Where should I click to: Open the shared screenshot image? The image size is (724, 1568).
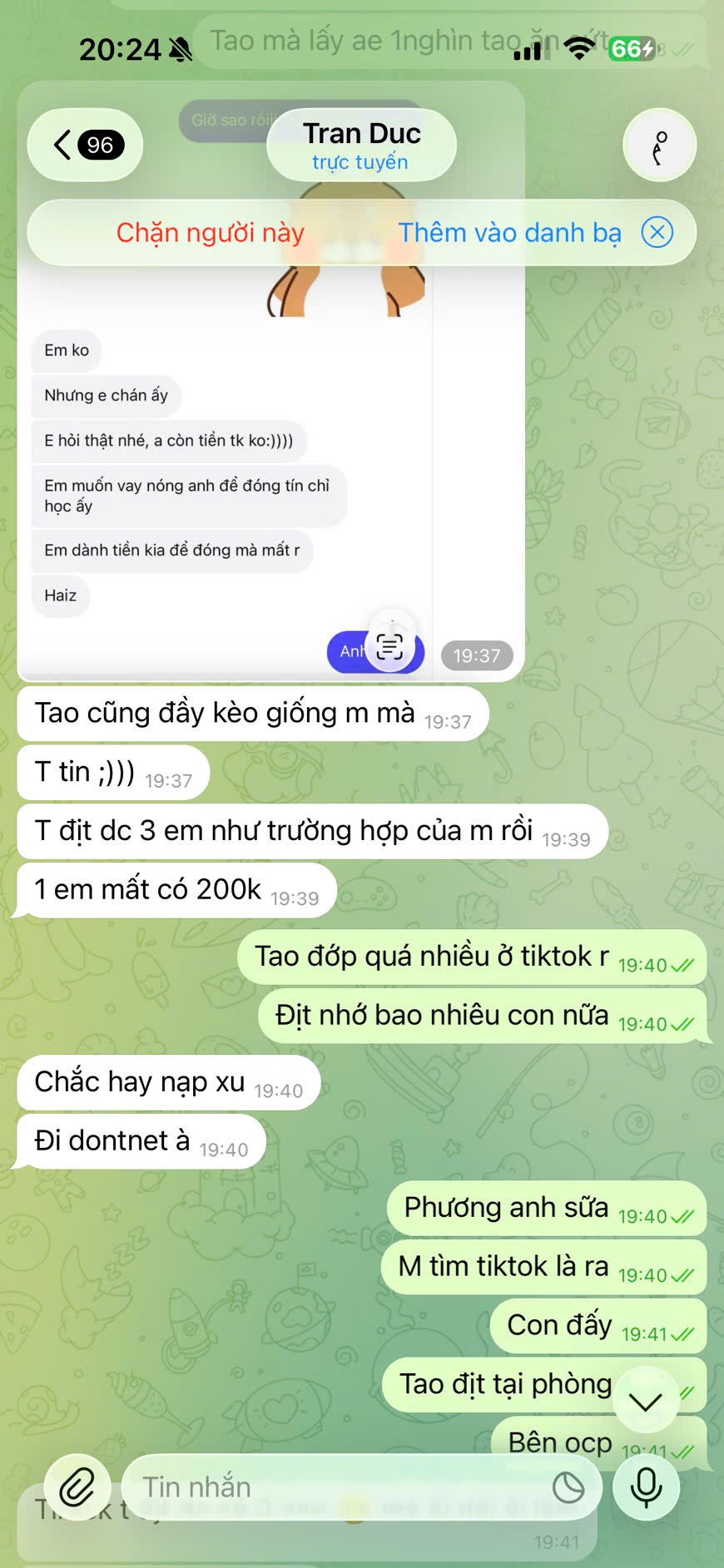coord(250,466)
